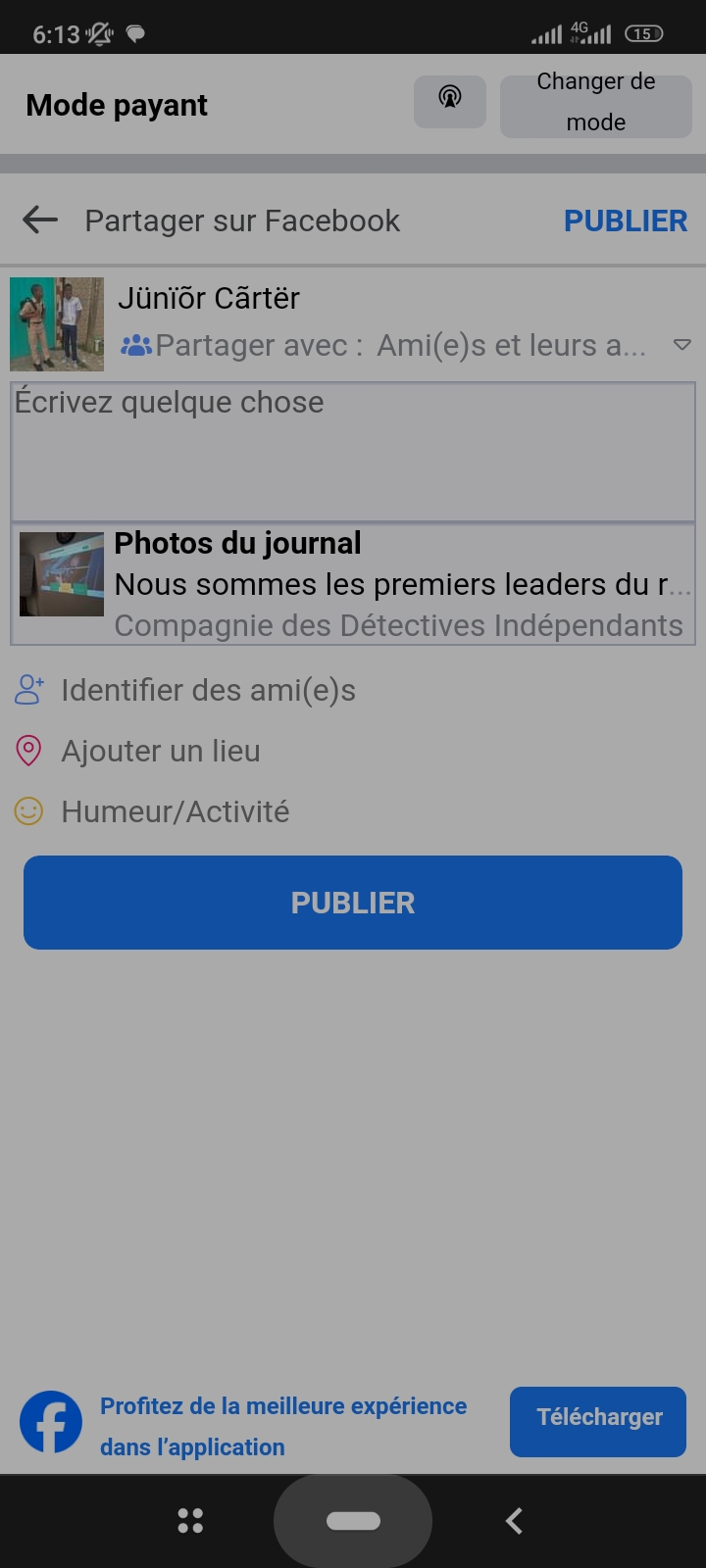Focus the Écrivez quelque chose text field
The width and height of the screenshot is (706, 1568).
point(353,452)
